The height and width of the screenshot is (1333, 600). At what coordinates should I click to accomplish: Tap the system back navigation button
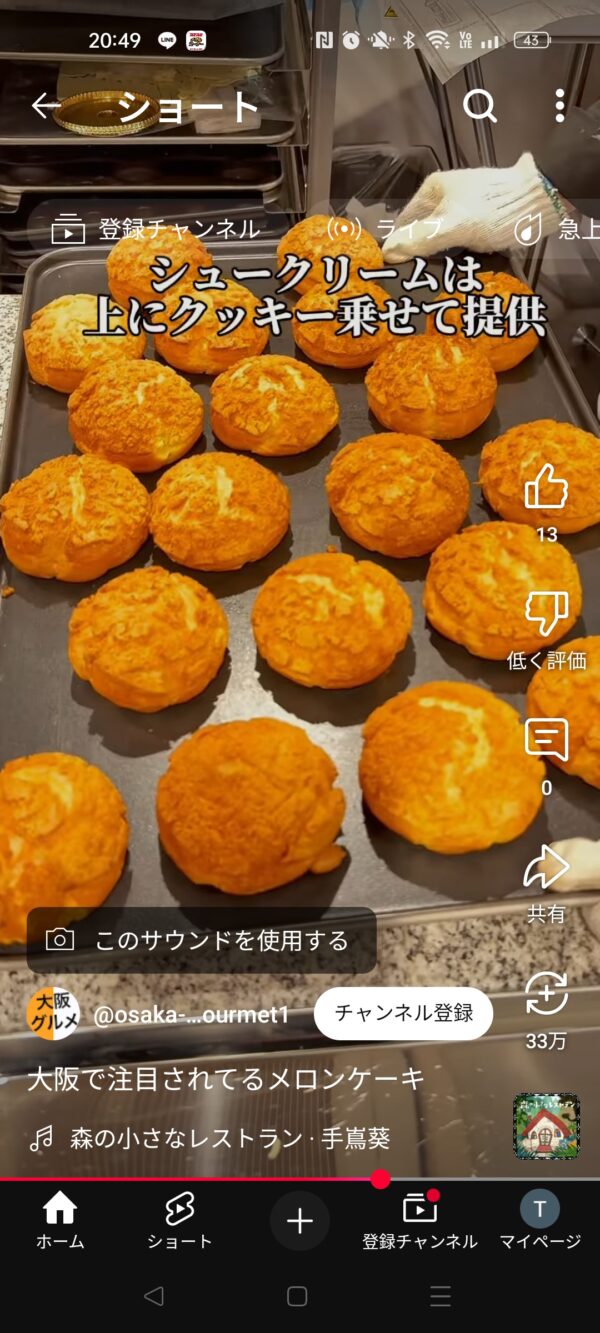(x=153, y=1297)
